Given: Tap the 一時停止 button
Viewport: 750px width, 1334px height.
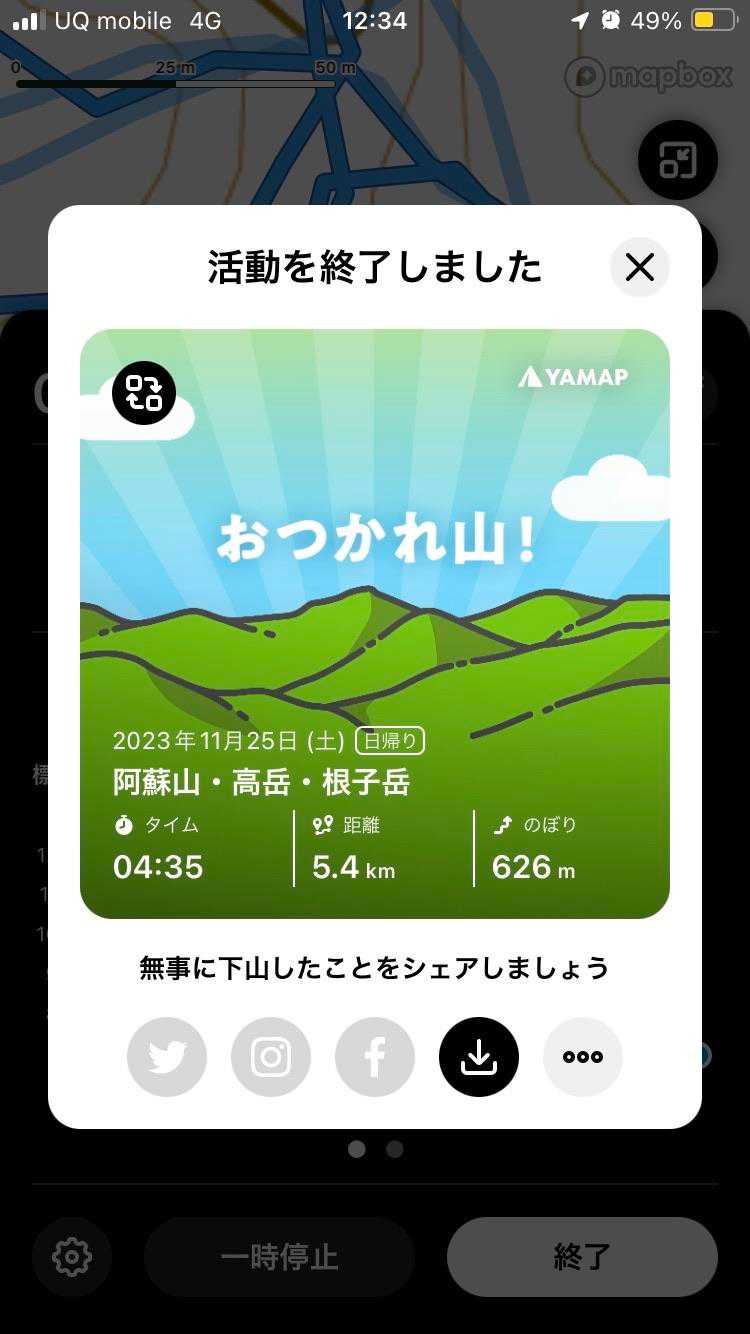Looking at the screenshot, I should [279, 1257].
